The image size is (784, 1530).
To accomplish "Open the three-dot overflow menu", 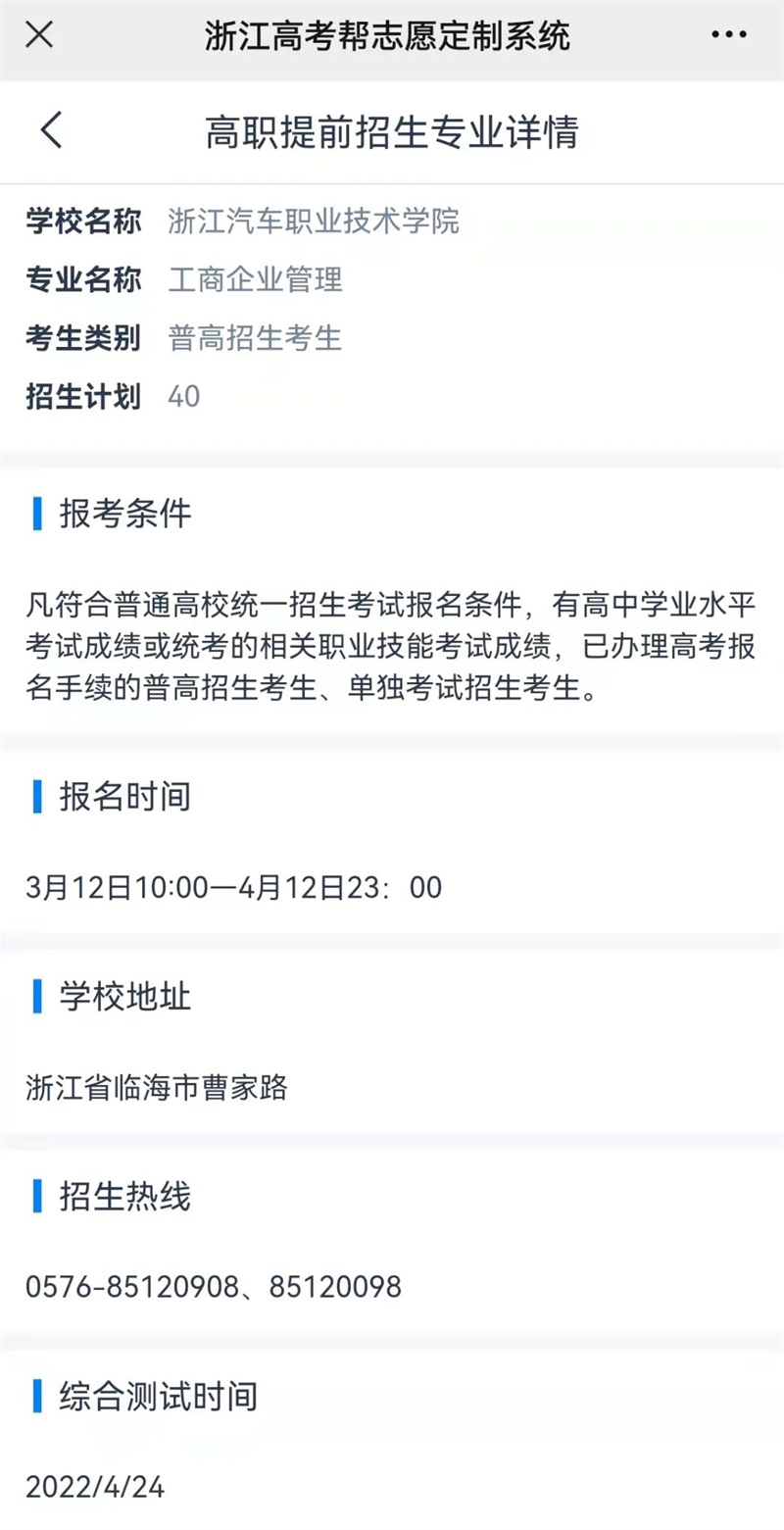I will point(728,36).
